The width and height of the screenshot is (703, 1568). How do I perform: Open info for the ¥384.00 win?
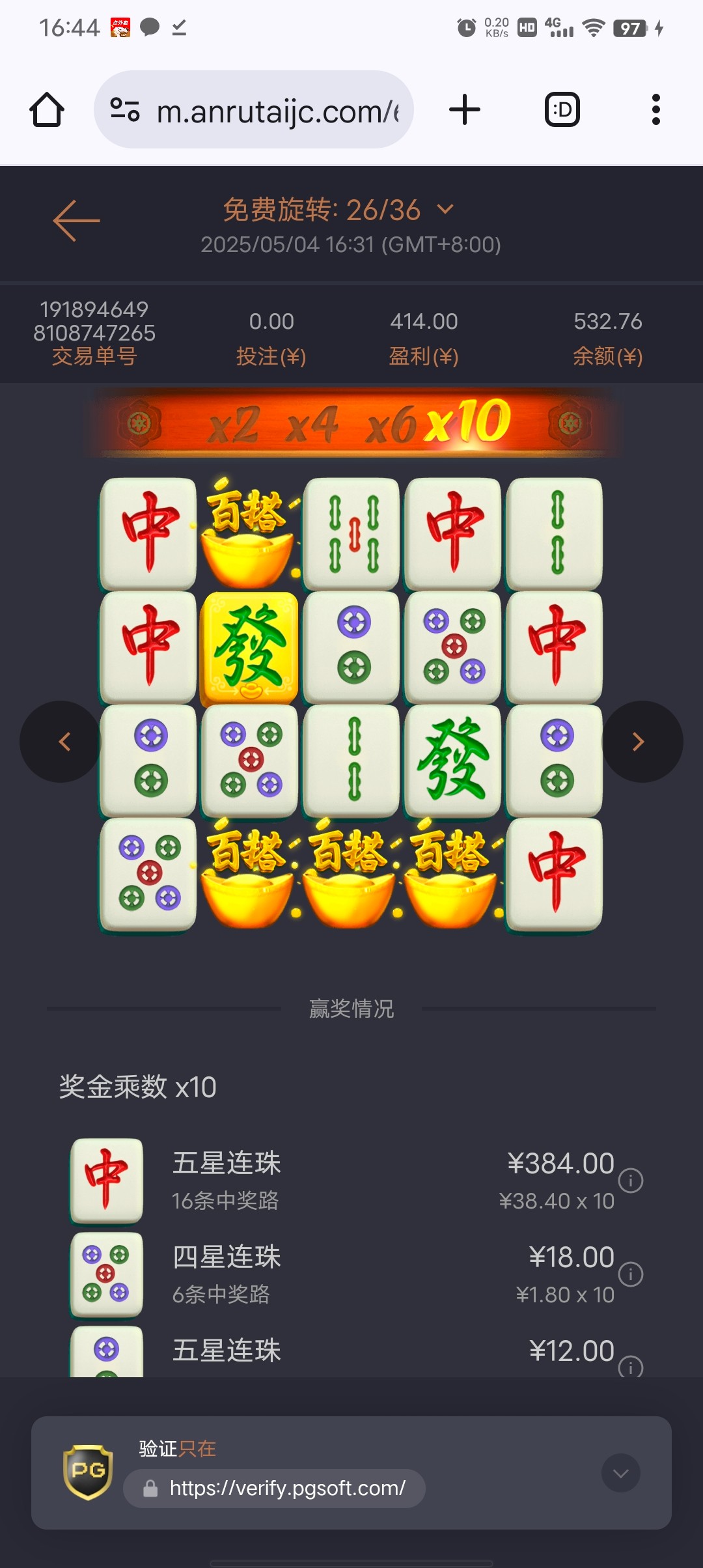[630, 1181]
